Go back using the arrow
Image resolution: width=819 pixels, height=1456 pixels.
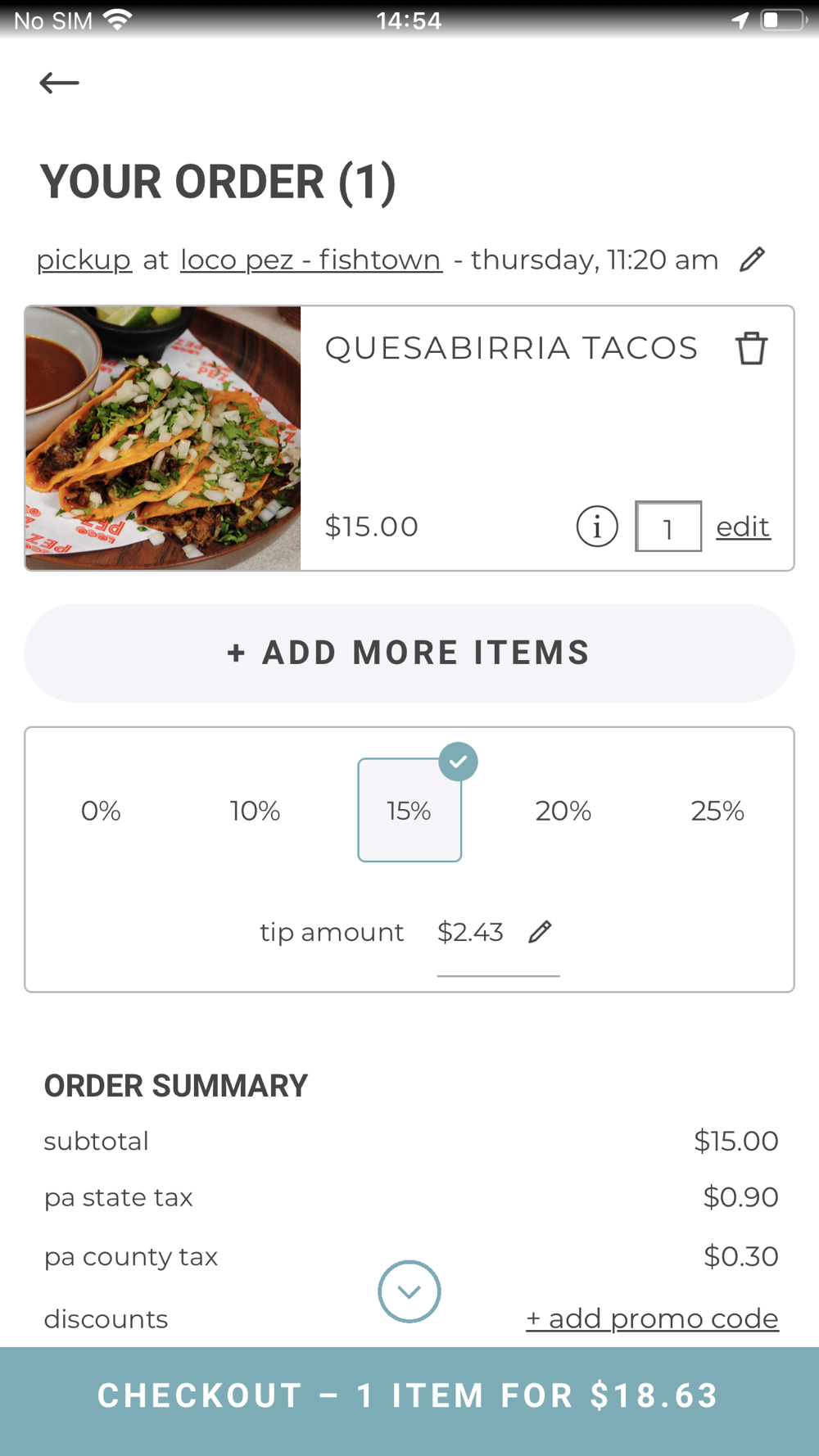coord(59,83)
